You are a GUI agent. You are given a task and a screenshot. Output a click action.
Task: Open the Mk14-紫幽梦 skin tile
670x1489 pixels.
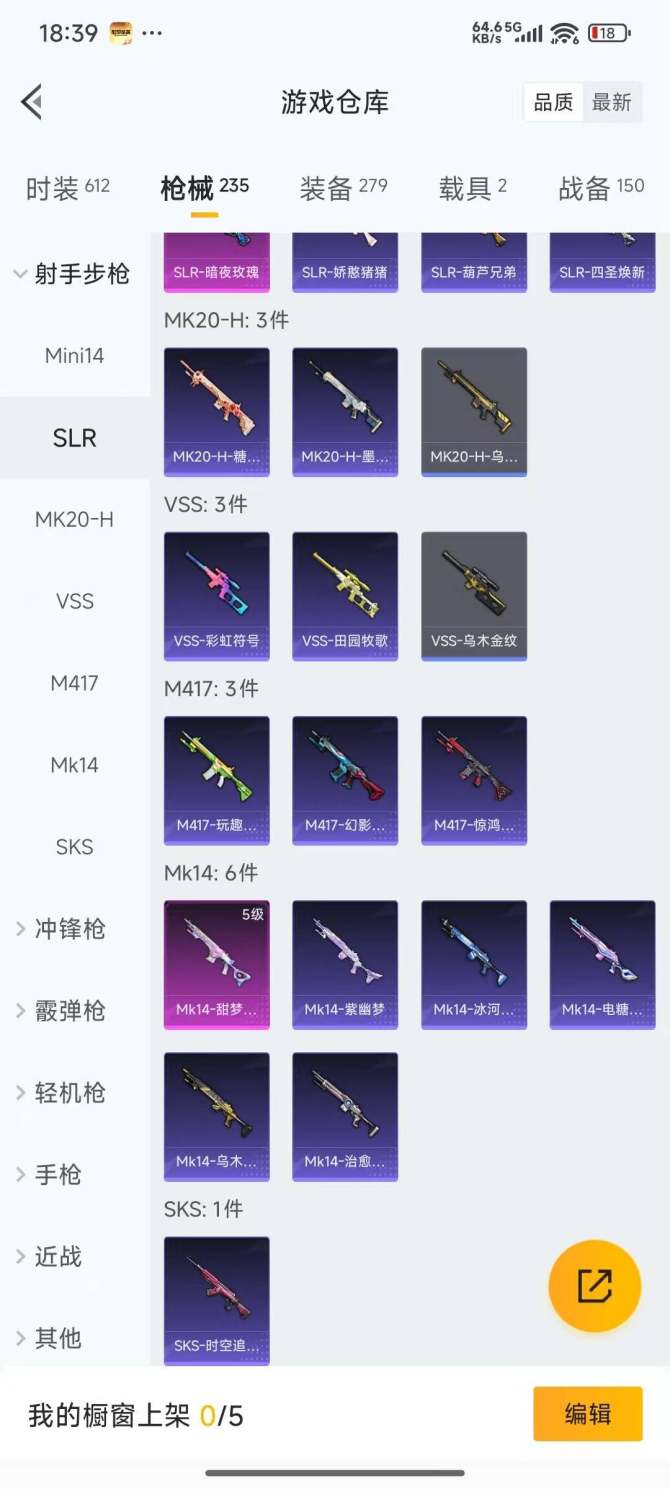(x=344, y=964)
